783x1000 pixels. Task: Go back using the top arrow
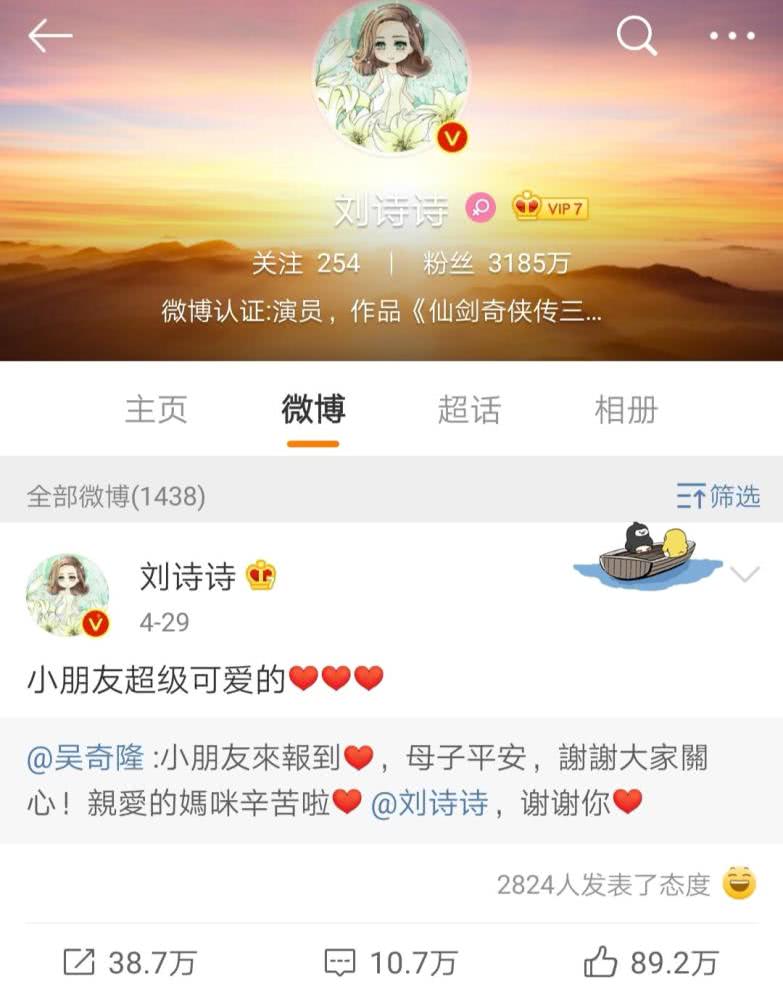tap(50, 37)
